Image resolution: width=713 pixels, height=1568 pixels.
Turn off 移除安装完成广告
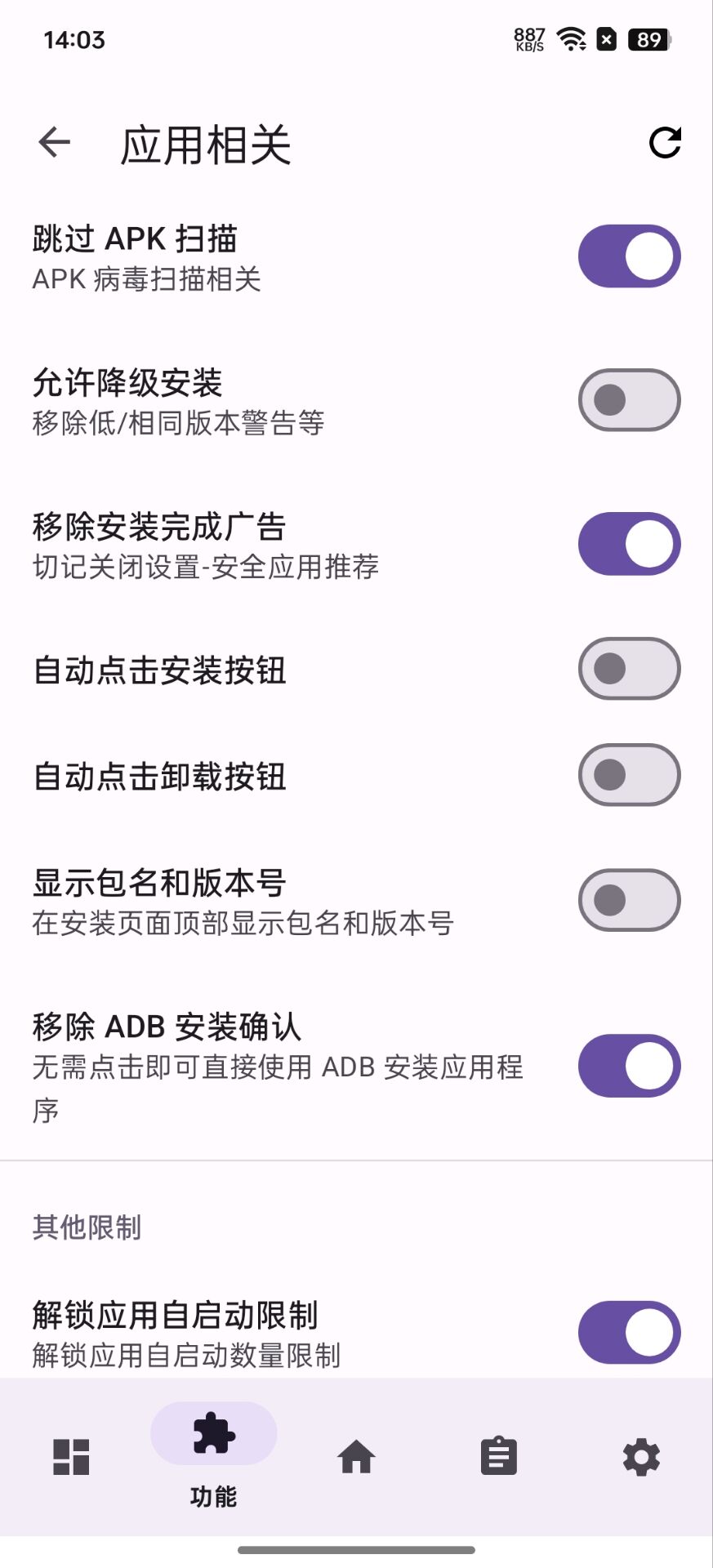[x=629, y=544]
